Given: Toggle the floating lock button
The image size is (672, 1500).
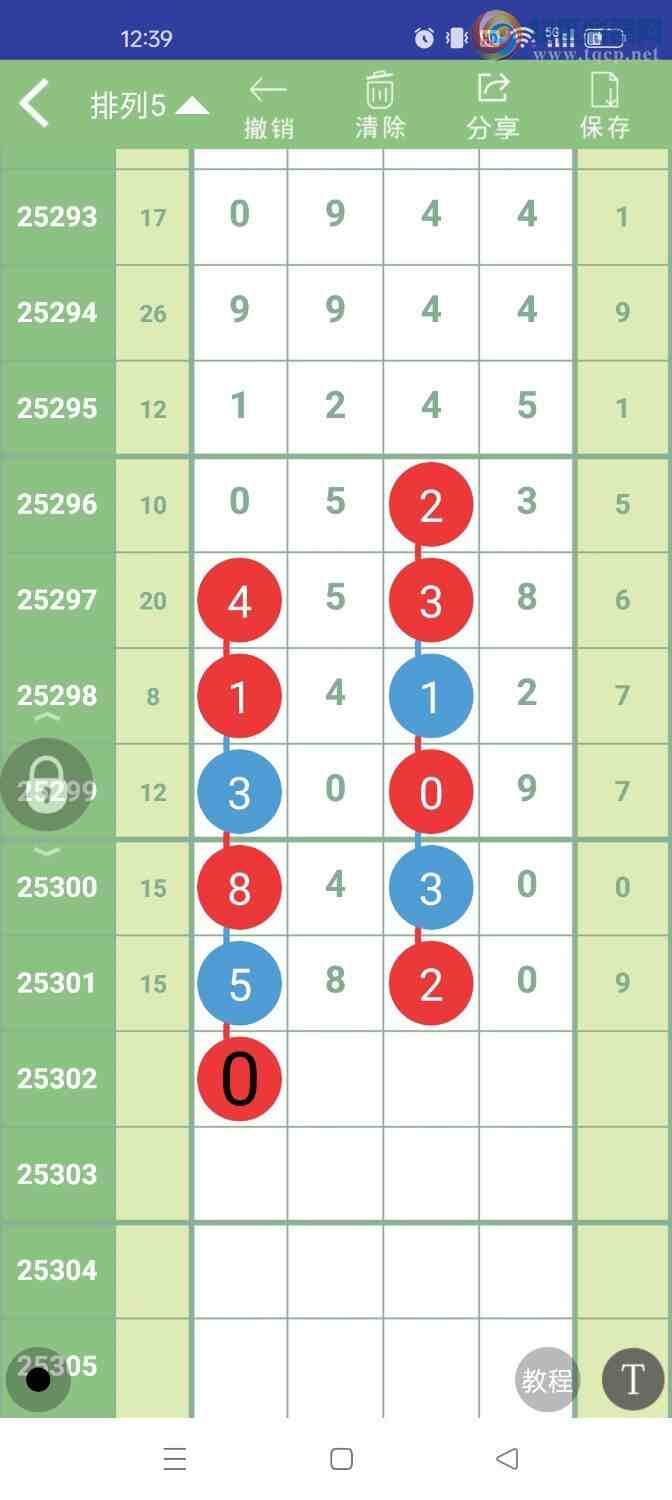Looking at the screenshot, I should (x=47, y=784).
